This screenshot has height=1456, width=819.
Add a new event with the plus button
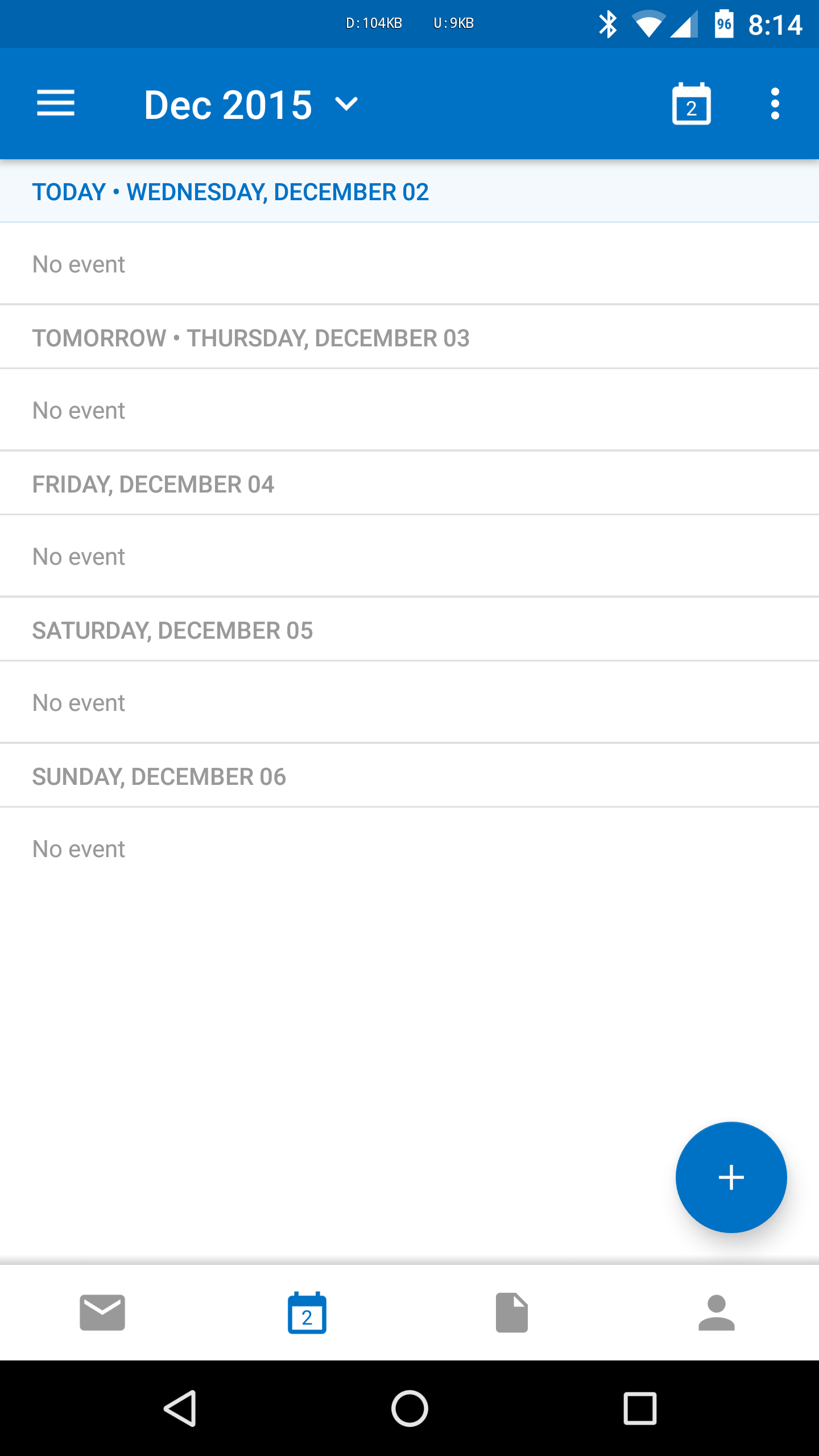(731, 1177)
